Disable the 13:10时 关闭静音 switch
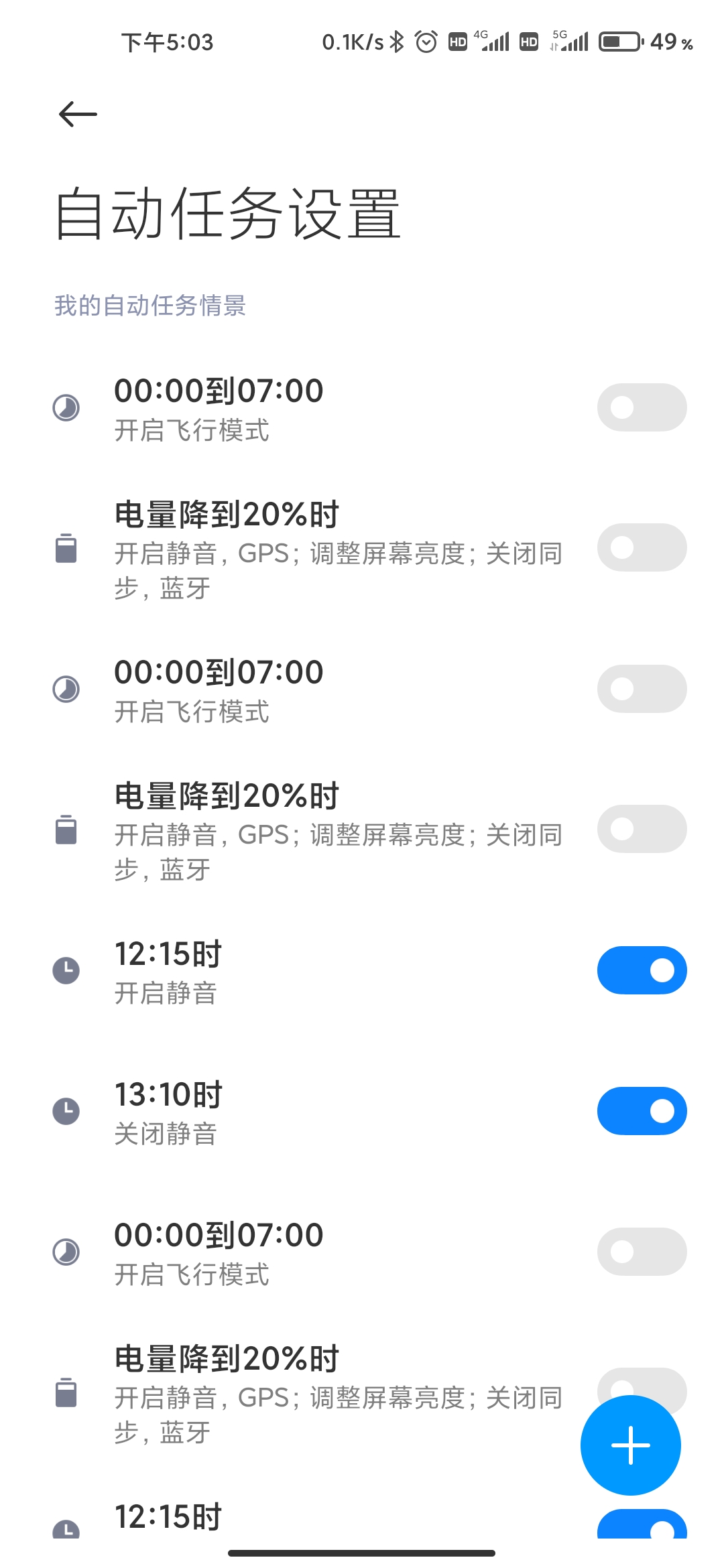The image size is (724, 1568). pos(642,1111)
